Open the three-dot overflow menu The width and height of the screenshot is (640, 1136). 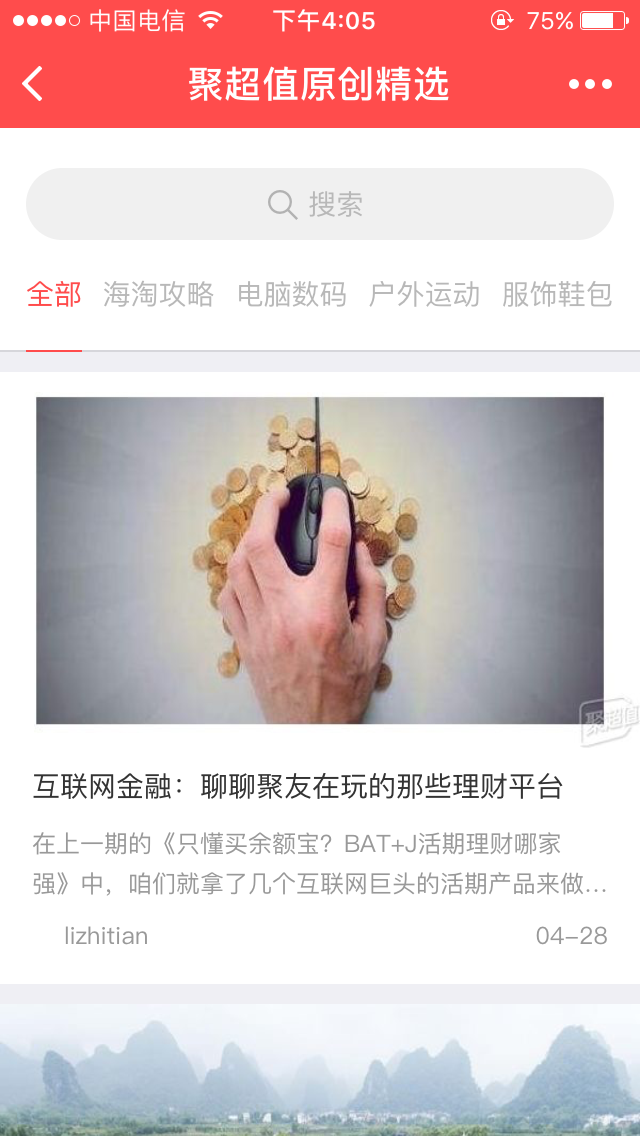click(590, 84)
